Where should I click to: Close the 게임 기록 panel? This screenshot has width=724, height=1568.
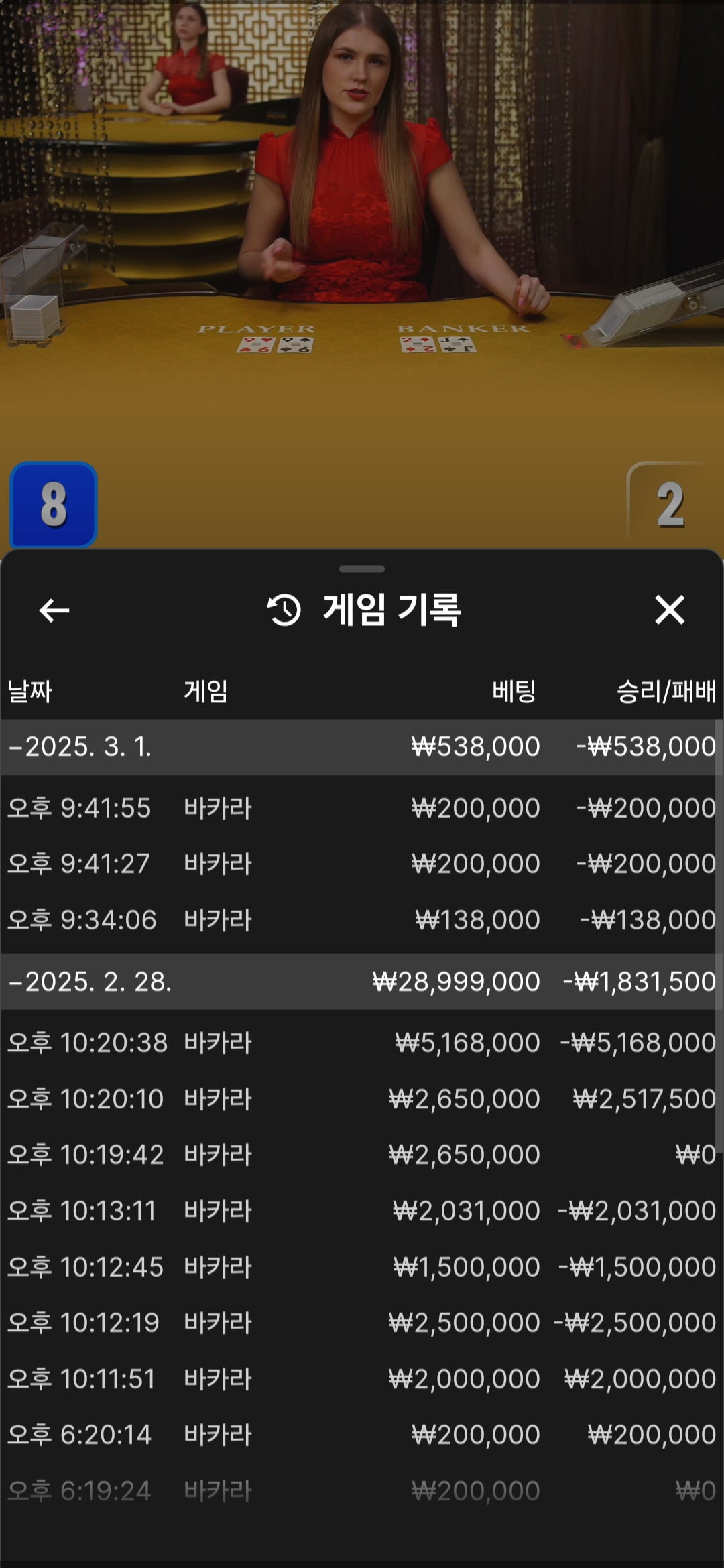(669, 610)
